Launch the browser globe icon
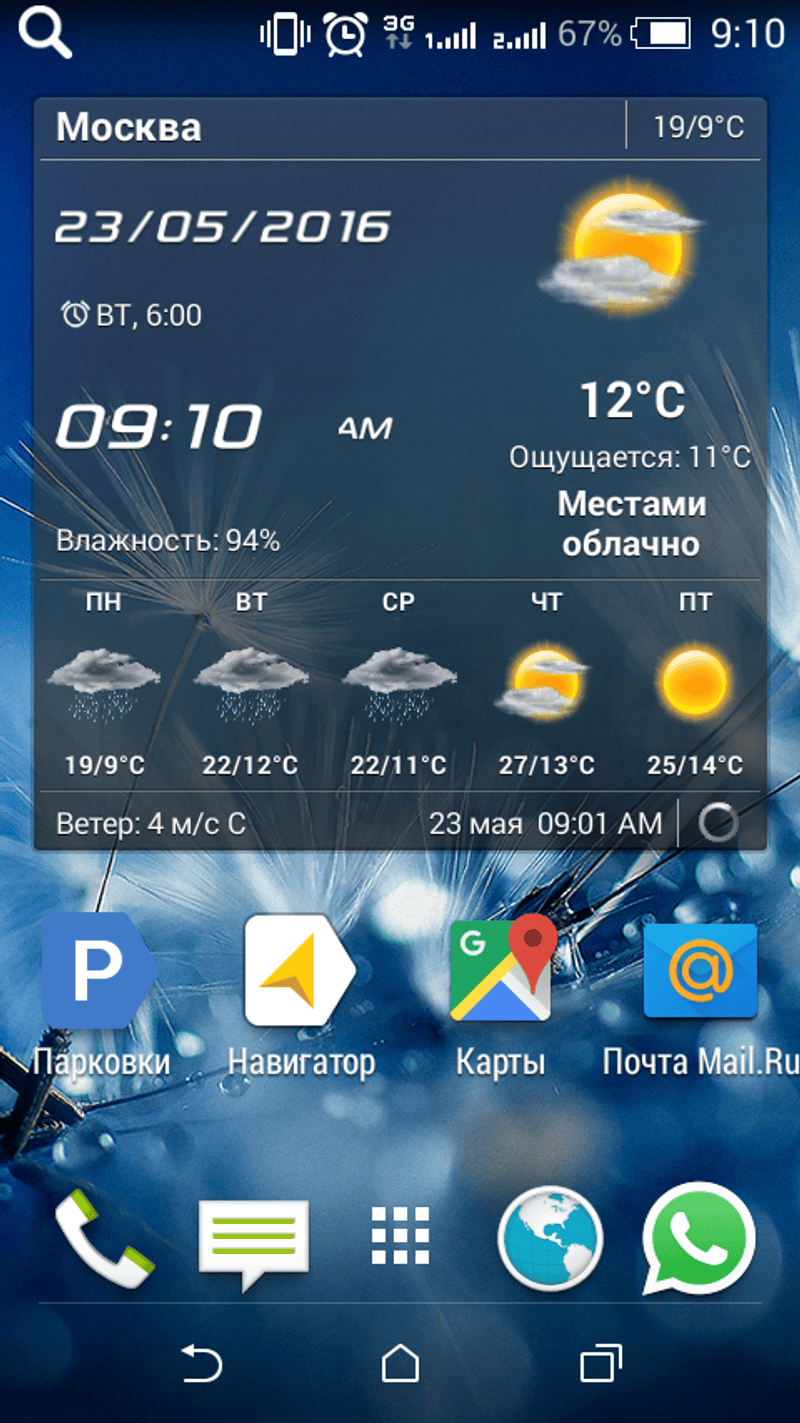This screenshot has height=1423, width=800. [x=550, y=1240]
